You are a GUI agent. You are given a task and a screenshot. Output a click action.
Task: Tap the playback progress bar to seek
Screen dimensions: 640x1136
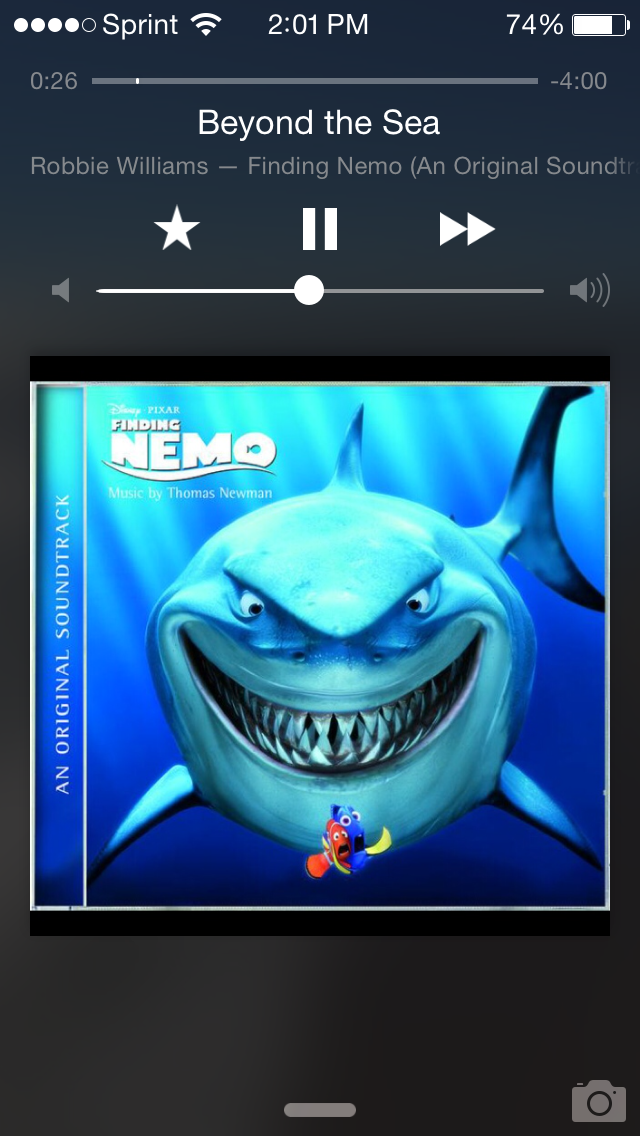pyautogui.click(x=314, y=81)
